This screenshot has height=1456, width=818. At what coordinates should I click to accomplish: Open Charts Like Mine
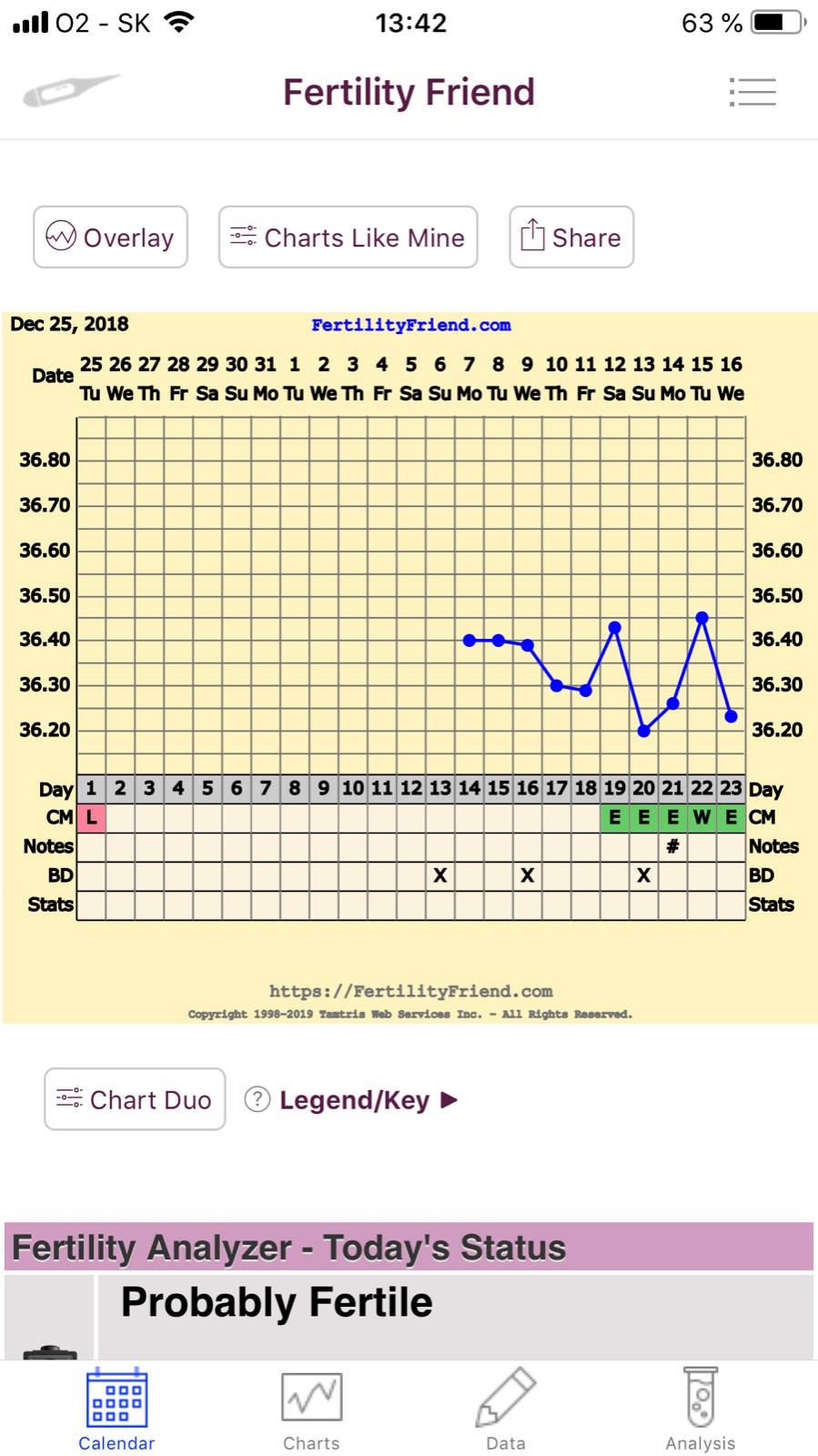coord(348,238)
